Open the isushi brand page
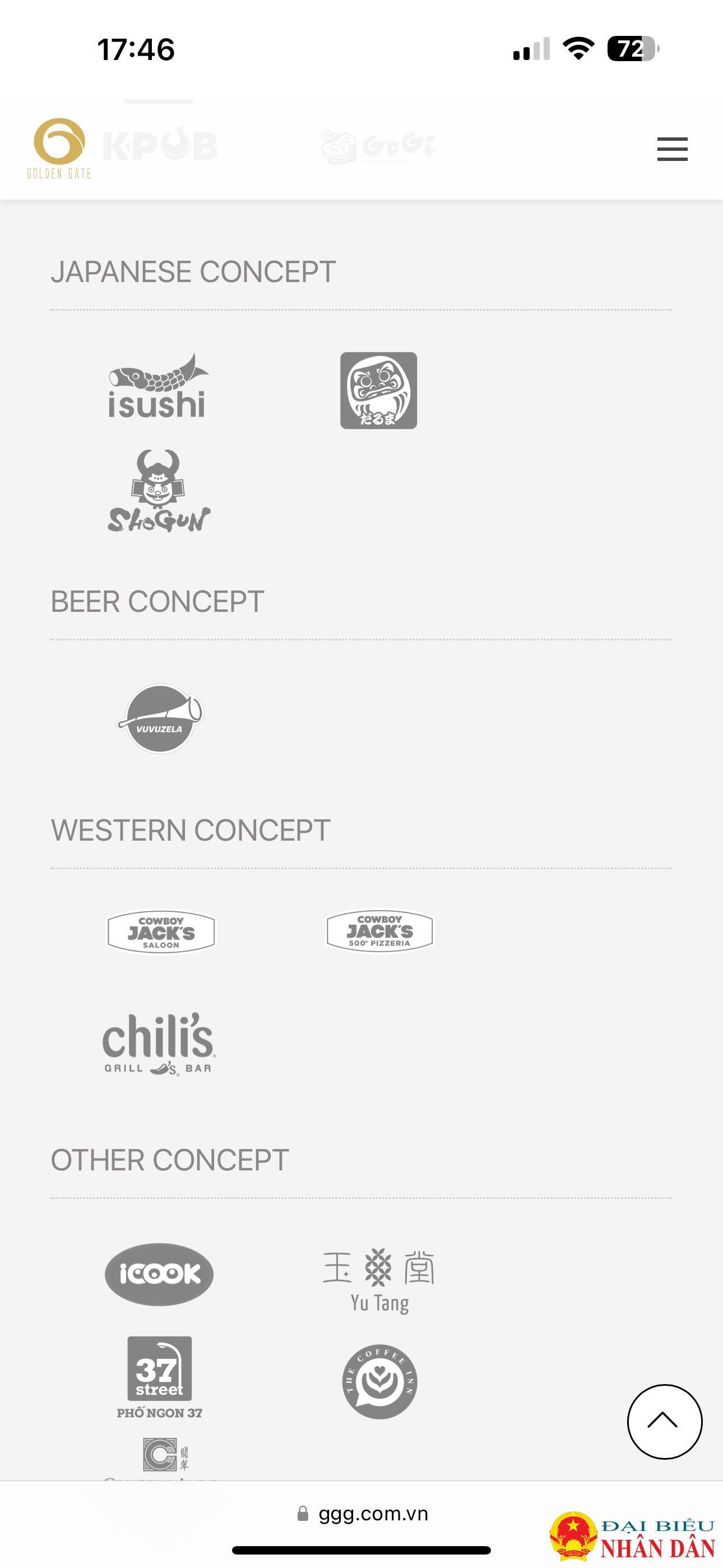 pyautogui.click(x=157, y=387)
